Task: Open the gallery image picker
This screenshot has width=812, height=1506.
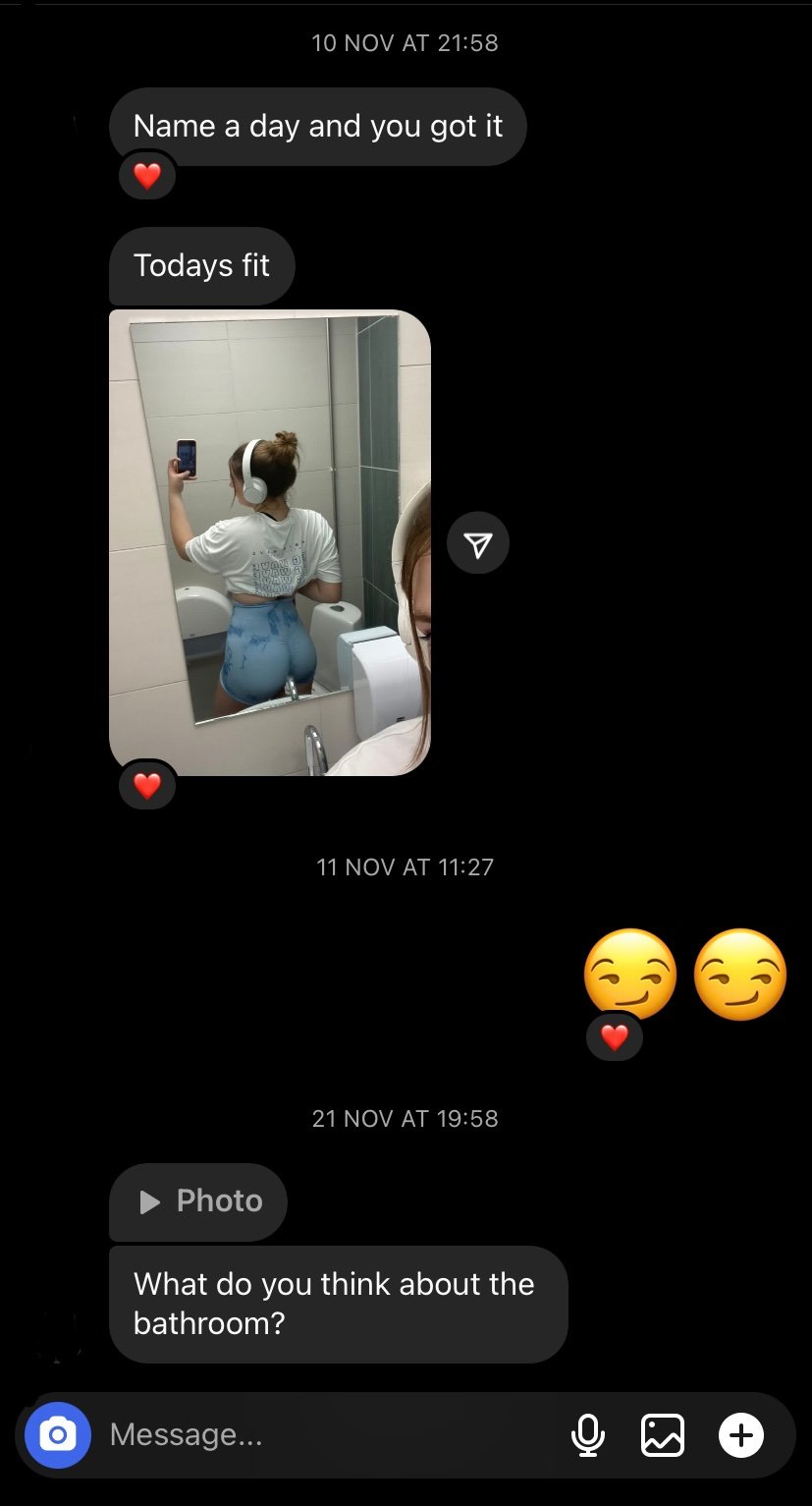Action: click(x=663, y=1435)
